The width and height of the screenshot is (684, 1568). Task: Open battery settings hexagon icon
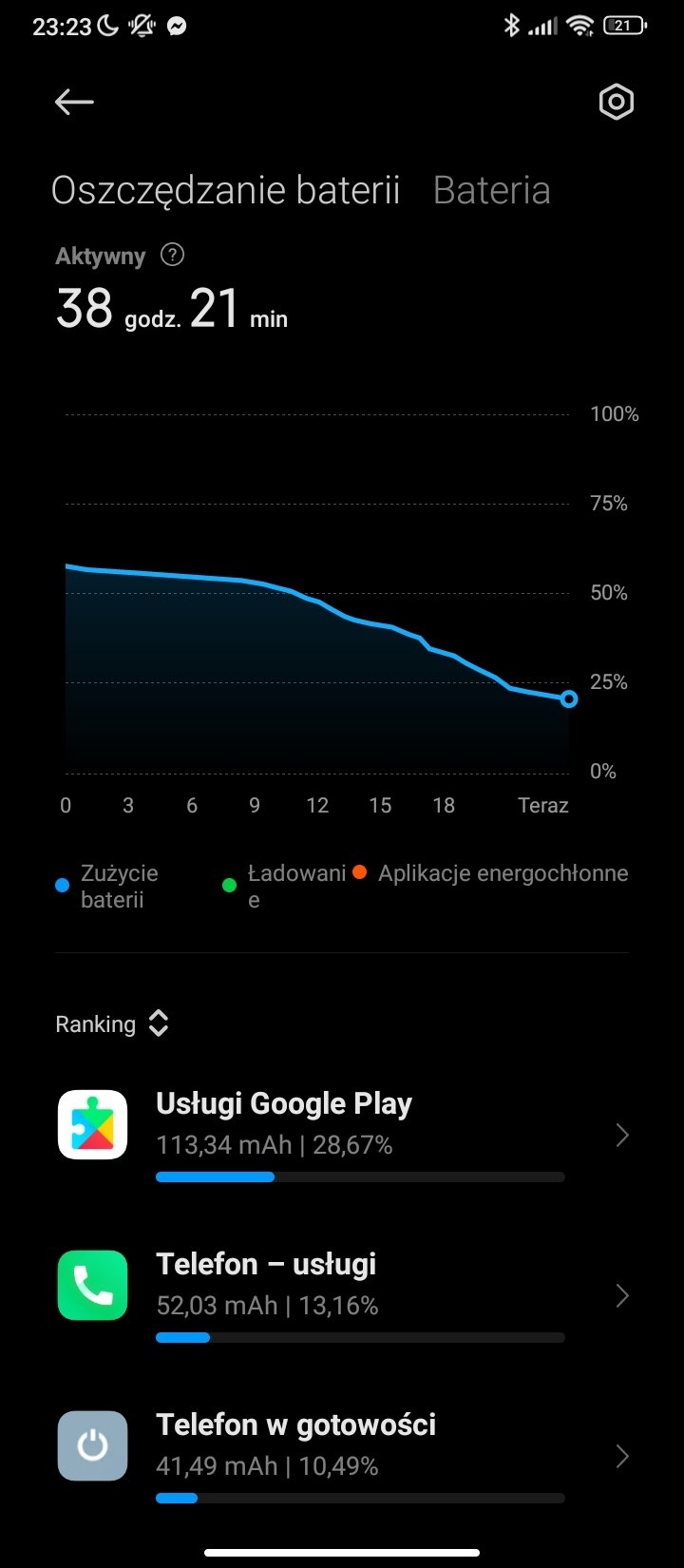[616, 102]
